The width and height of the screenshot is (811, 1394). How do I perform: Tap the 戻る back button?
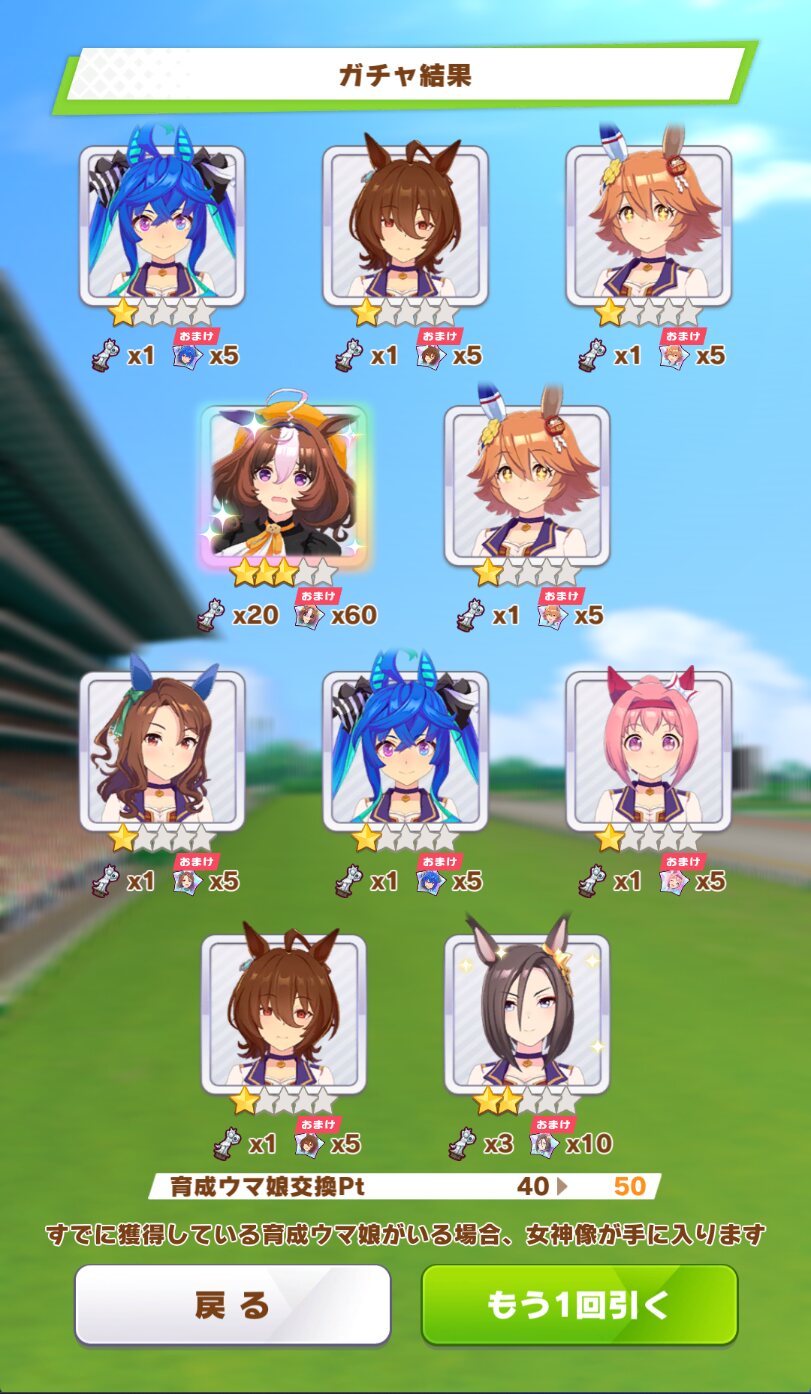pyautogui.click(x=232, y=1304)
